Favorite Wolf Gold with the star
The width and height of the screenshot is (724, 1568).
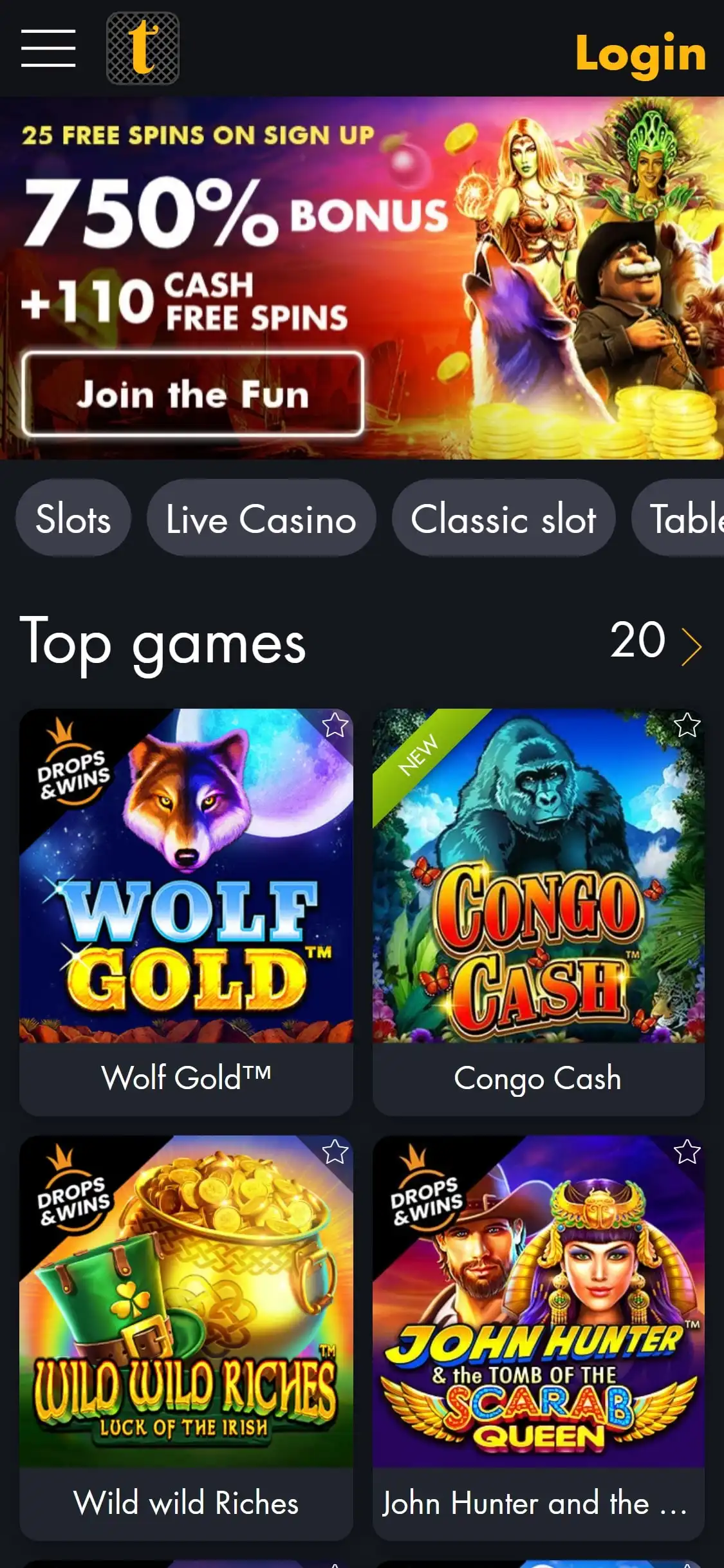(x=335, y=725)
